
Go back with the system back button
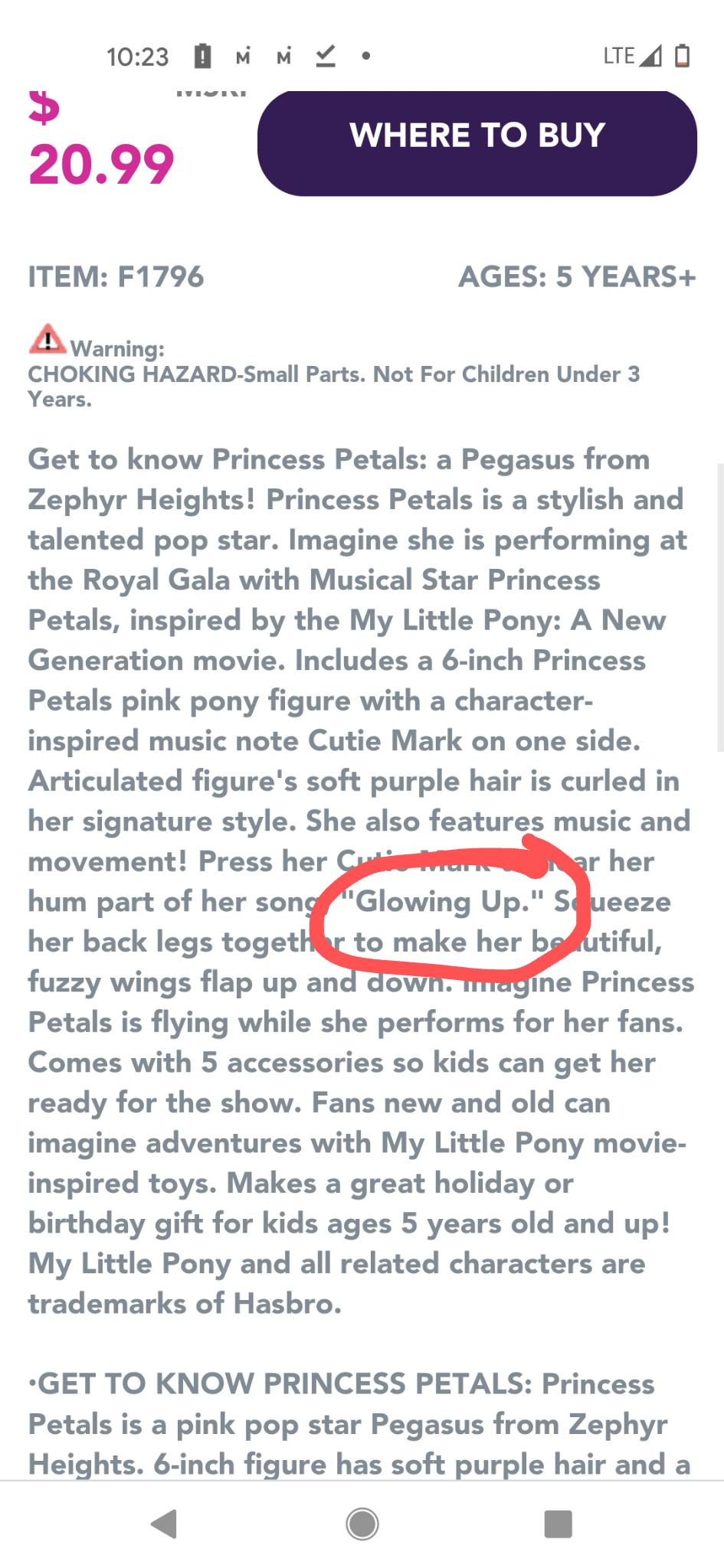click(x=165, y=1524)
